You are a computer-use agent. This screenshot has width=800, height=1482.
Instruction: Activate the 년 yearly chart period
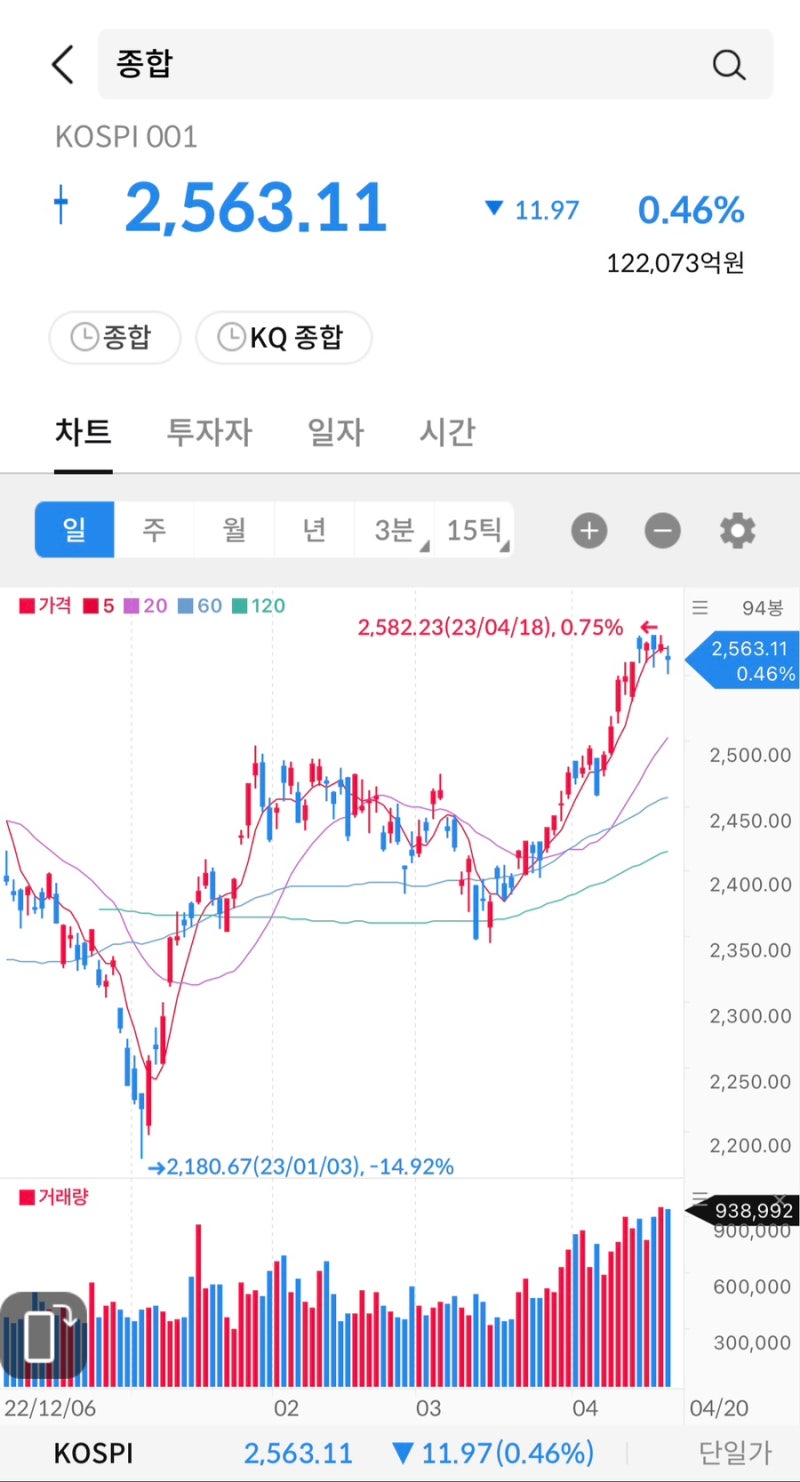point(314,530)
